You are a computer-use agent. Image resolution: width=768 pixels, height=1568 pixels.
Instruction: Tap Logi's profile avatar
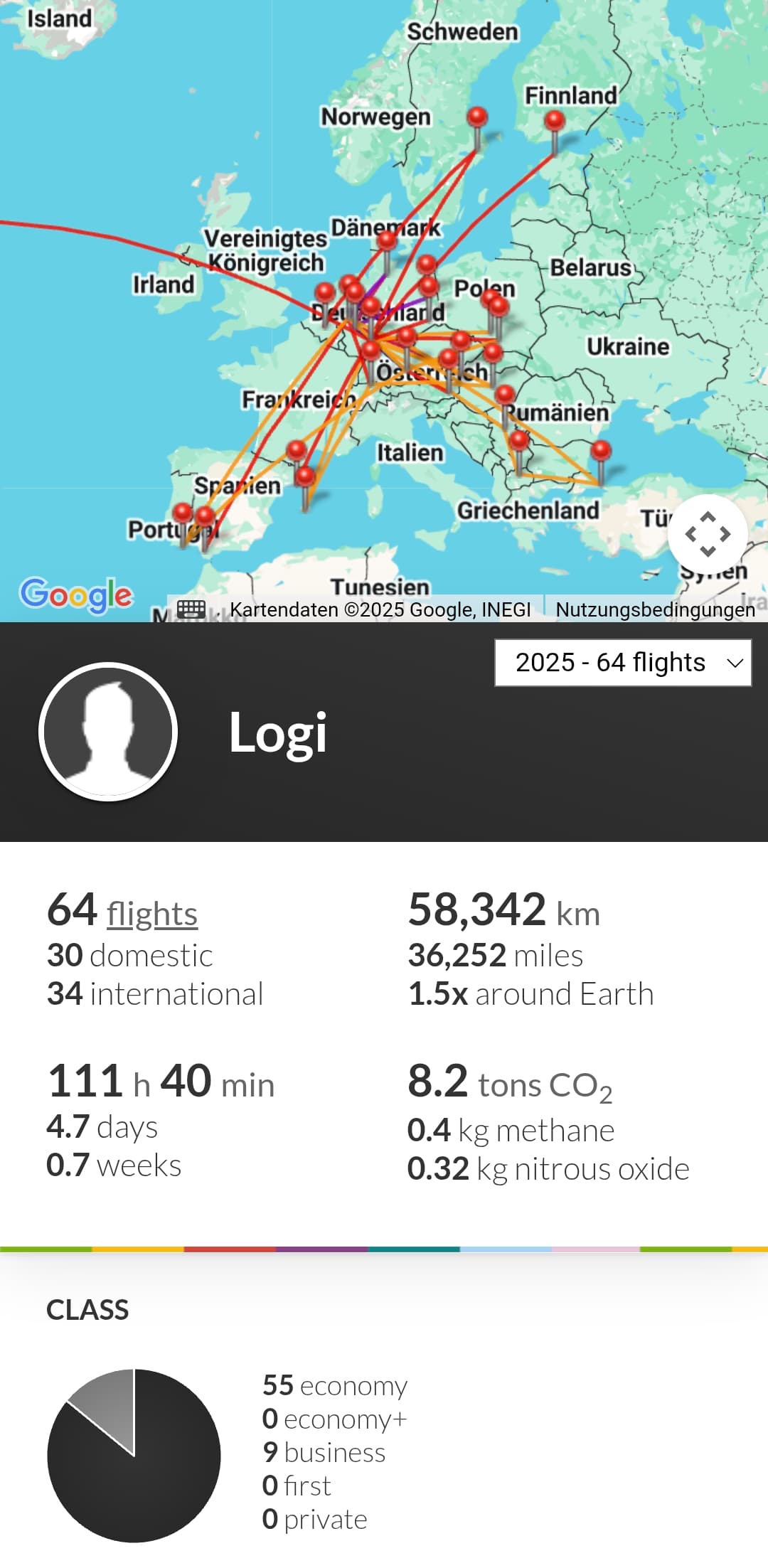click(x=108, y=732)
